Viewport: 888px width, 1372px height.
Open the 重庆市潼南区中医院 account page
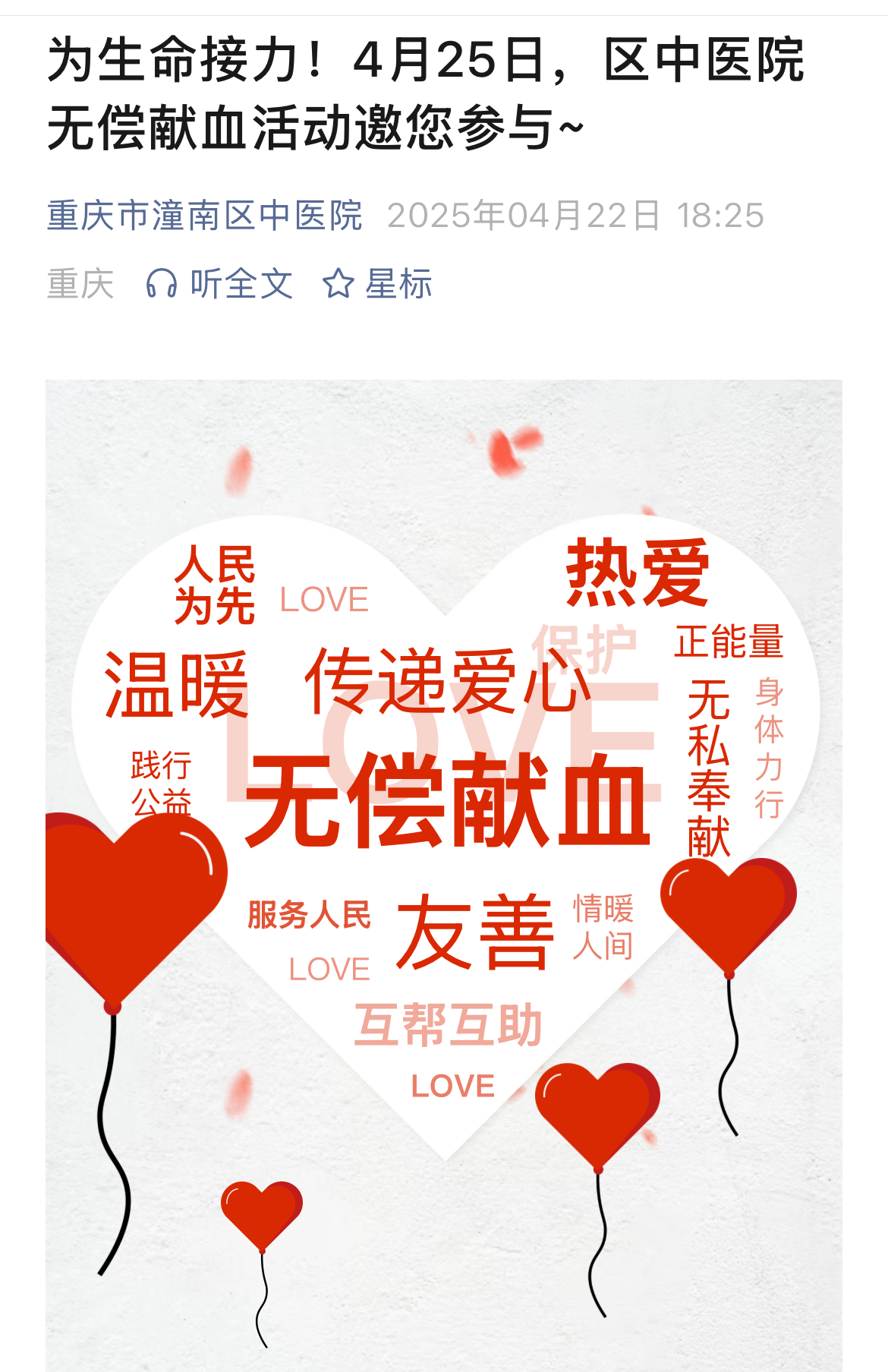pos(204,216)
